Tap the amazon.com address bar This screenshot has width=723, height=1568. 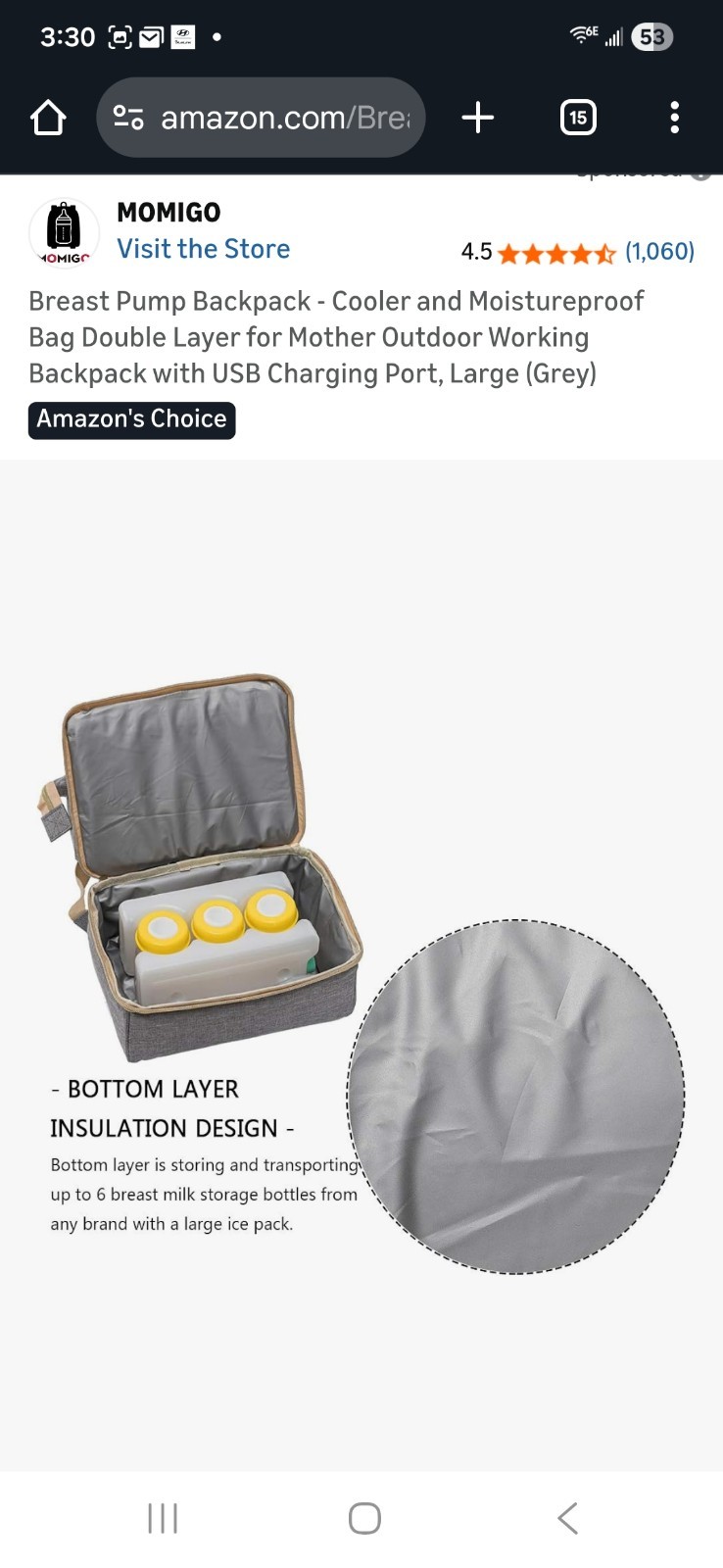pos(262,118)
